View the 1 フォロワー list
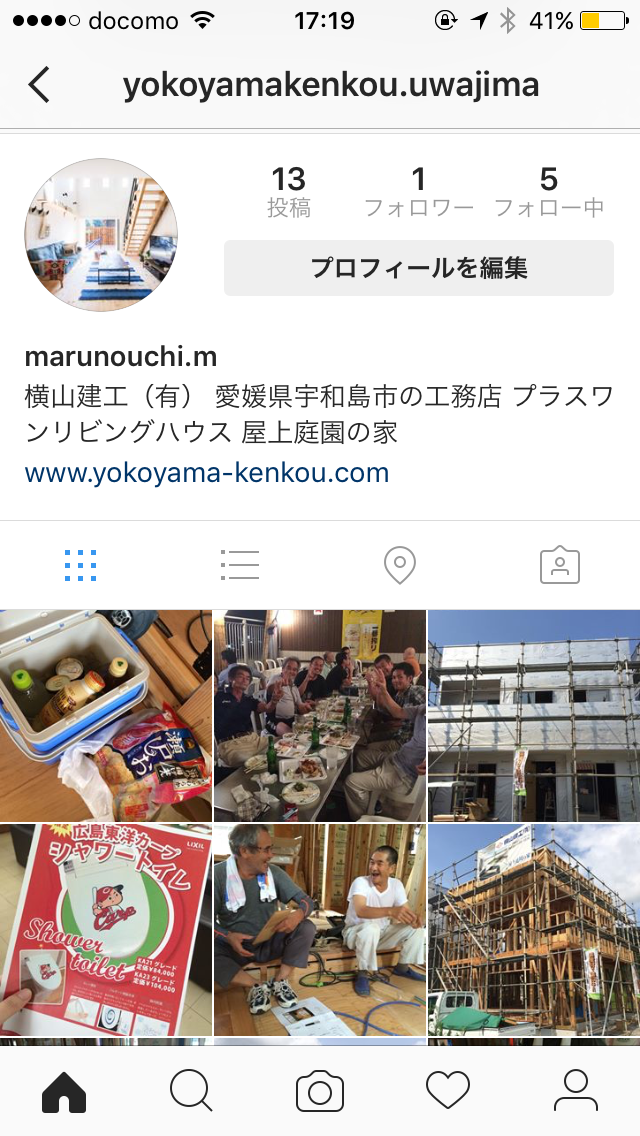 click(418, 192)
